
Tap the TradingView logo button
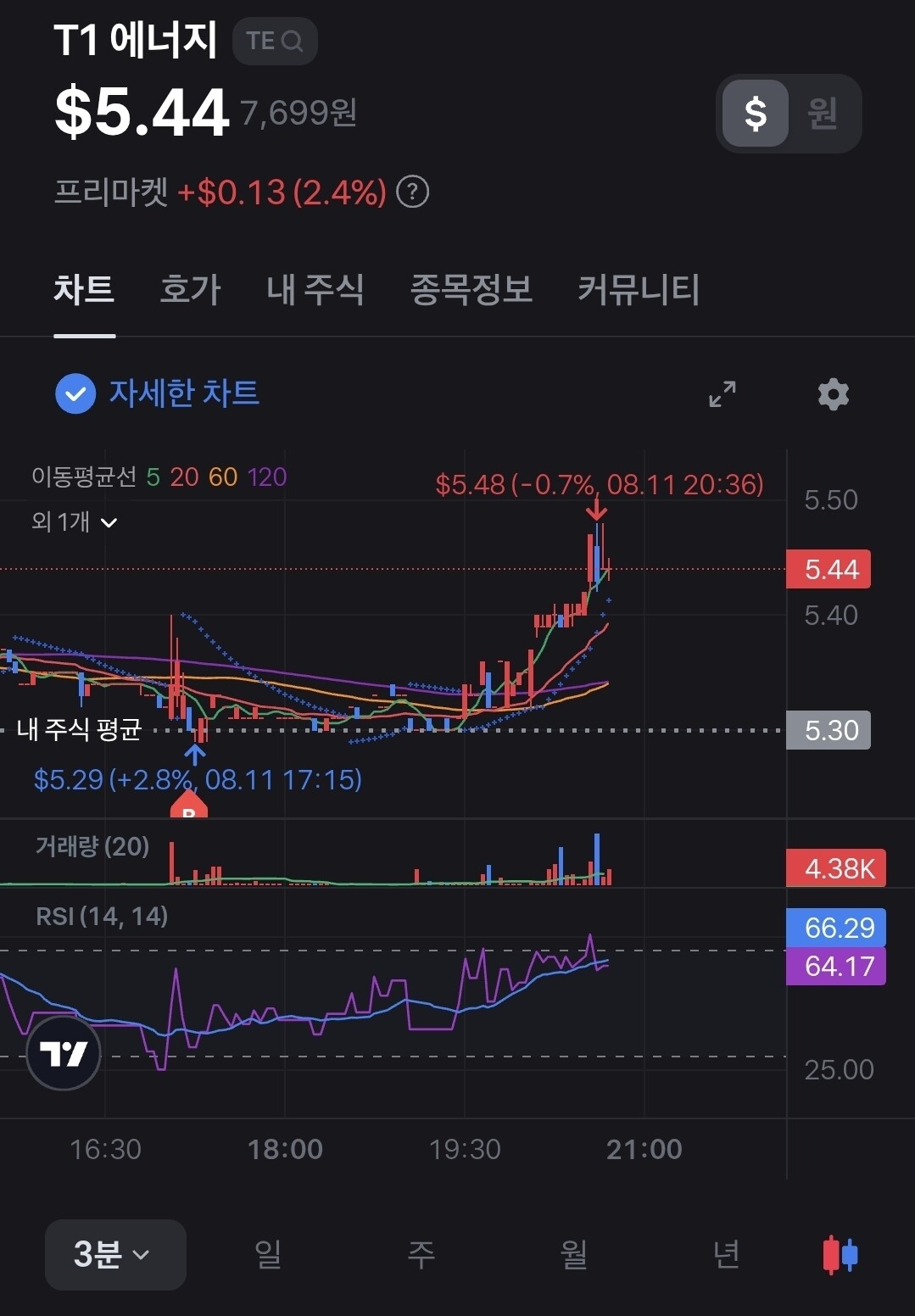click(x=64, y=1053)
